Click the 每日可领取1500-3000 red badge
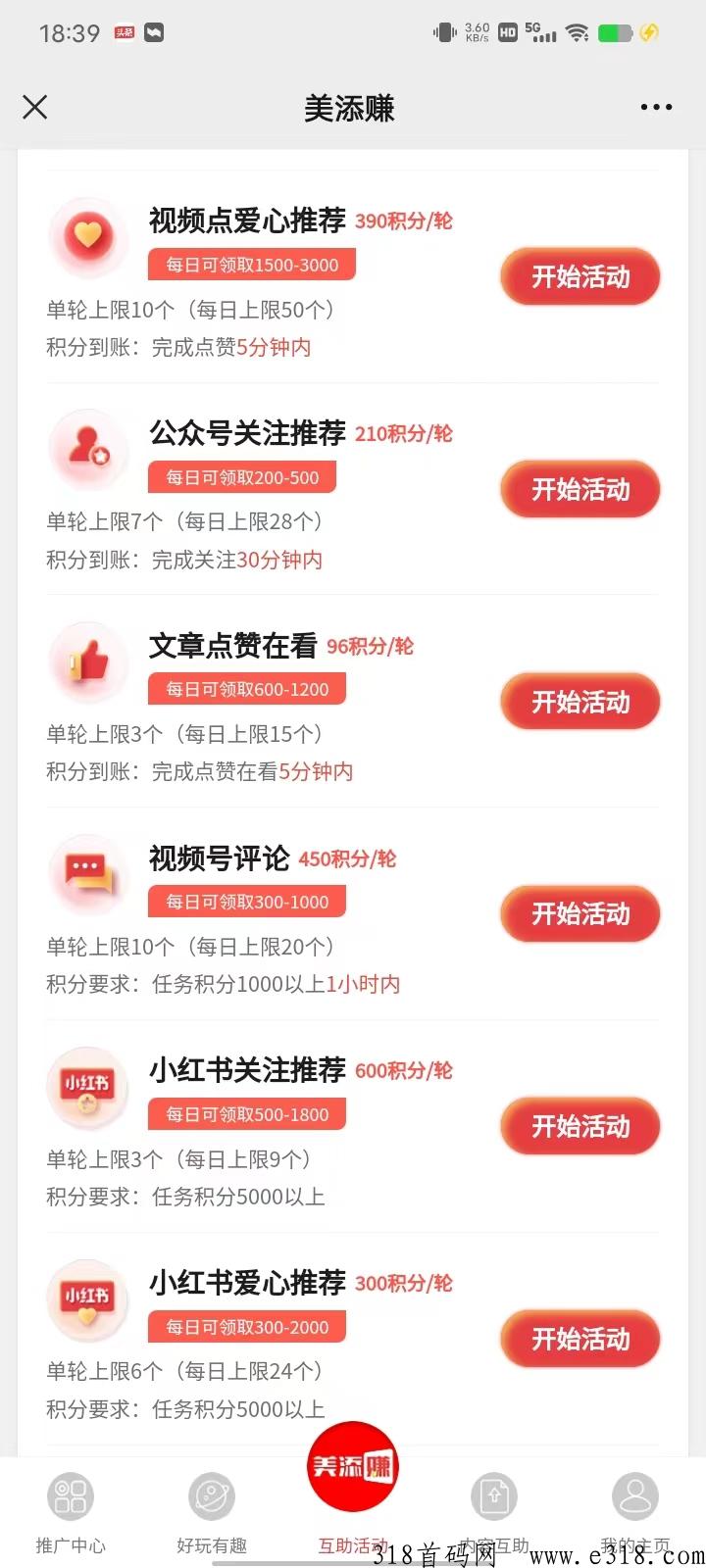The height and width of the screenshot is (1568, 706). 251,264
